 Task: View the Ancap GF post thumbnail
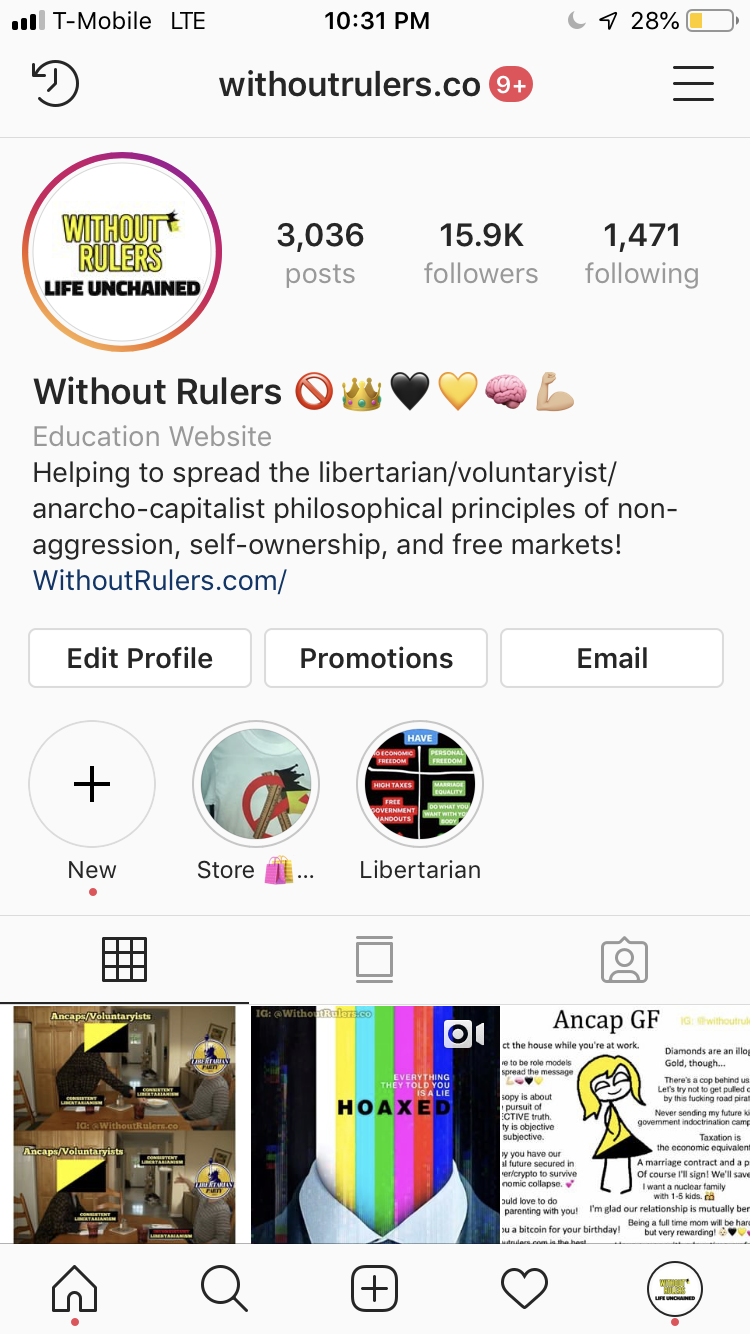[x=624, y=1125]
